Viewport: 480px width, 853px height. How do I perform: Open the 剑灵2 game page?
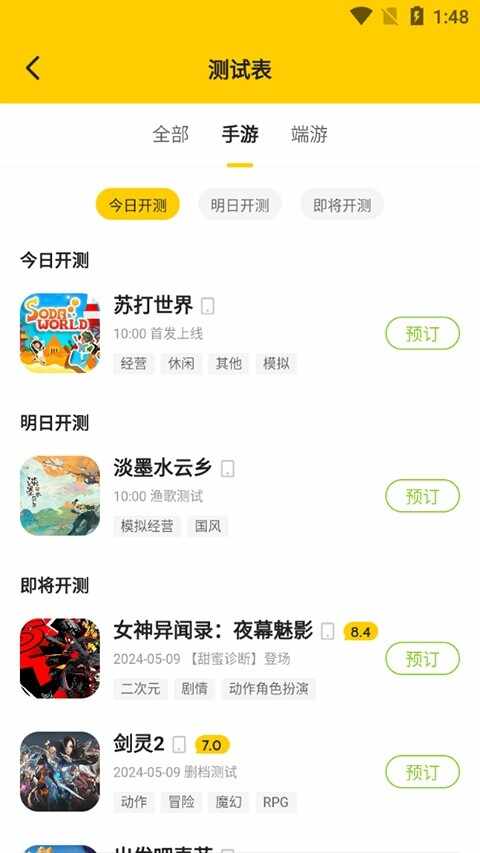click(x=139, y=744)
